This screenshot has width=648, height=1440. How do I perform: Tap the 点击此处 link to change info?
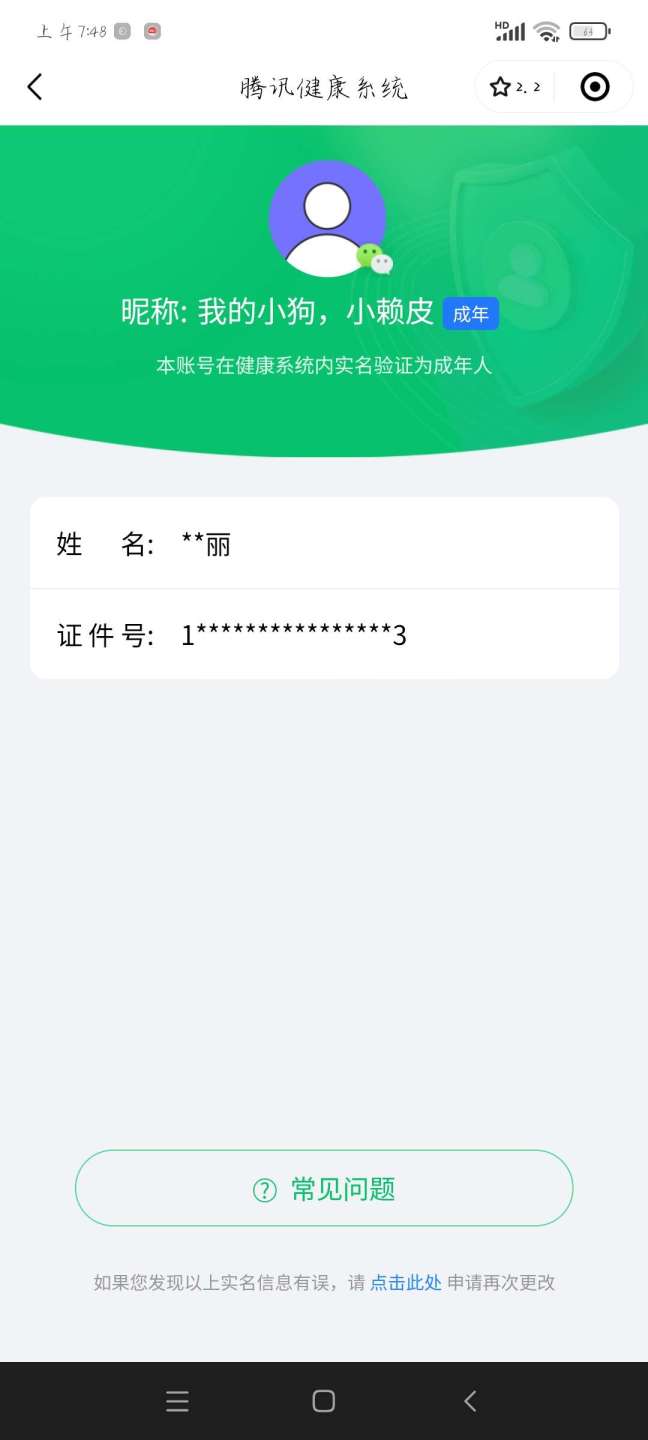click(x=406, y=1283)
